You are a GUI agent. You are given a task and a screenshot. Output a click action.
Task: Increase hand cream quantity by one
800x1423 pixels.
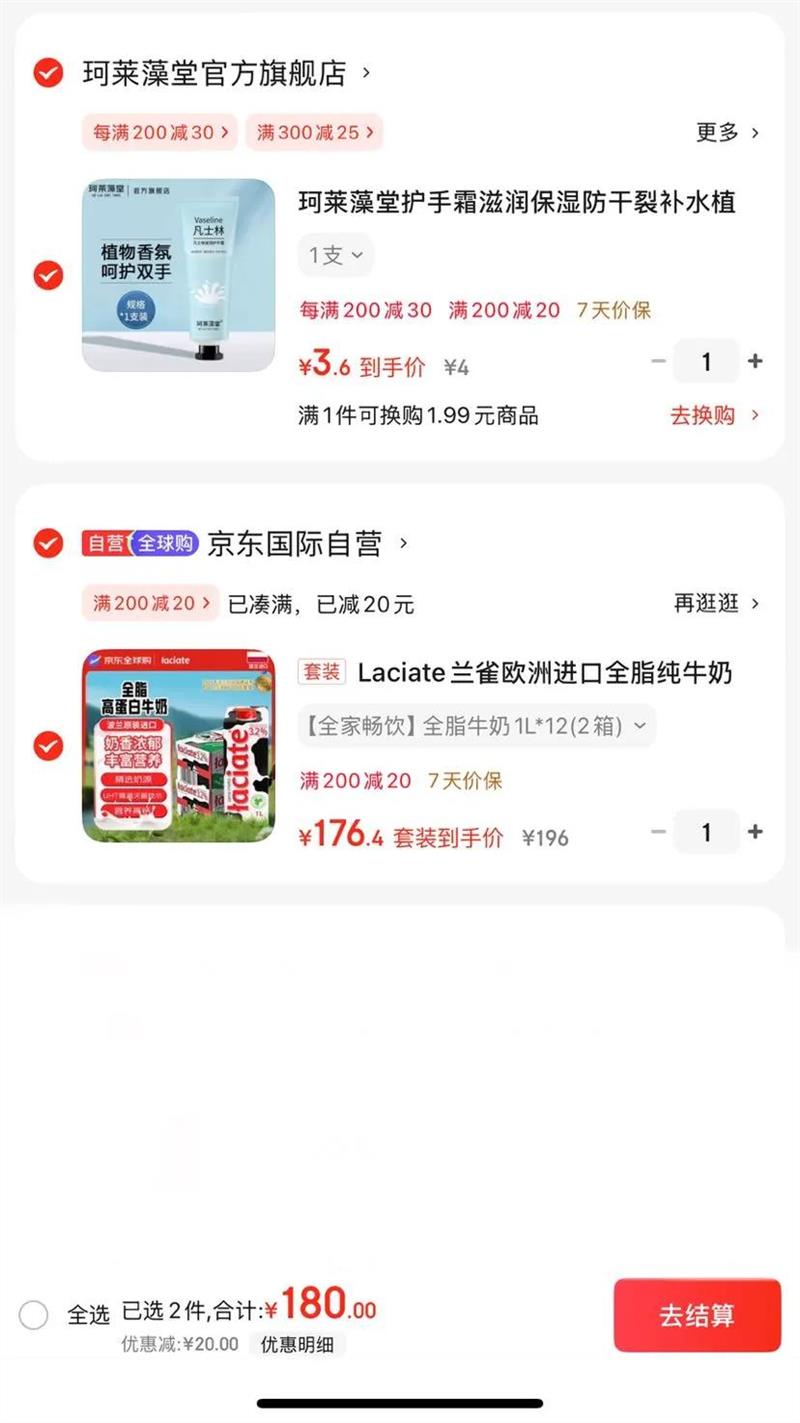pyautogui.click(x=755, y=361)
